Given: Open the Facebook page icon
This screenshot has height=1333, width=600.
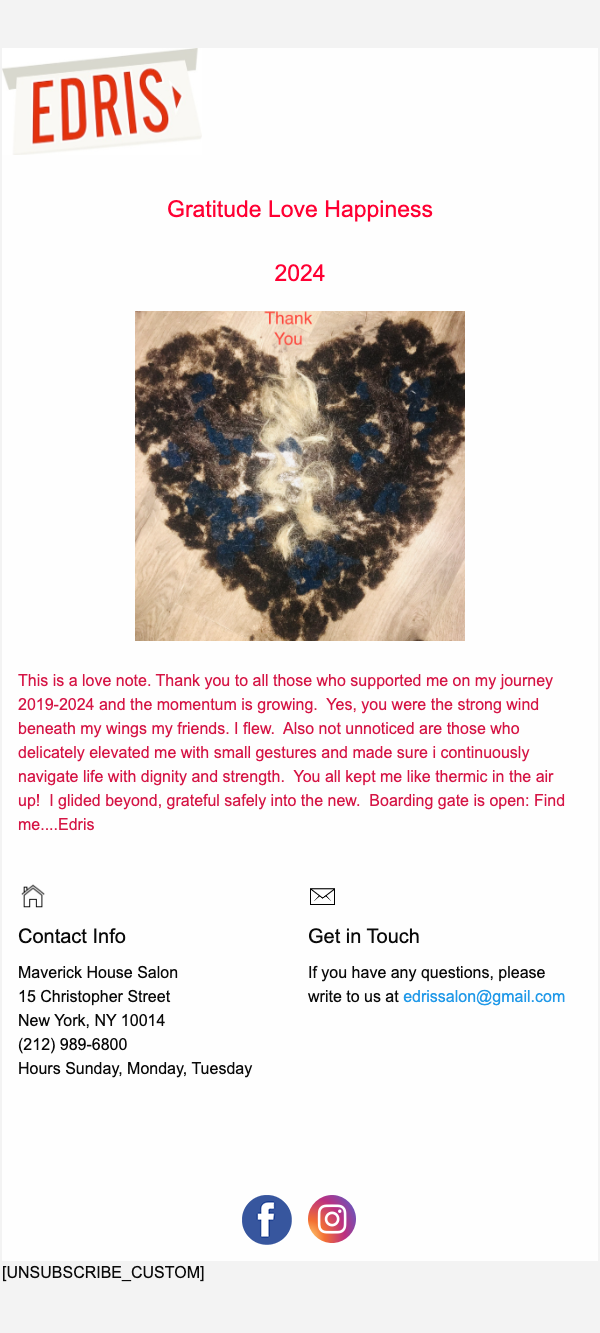Looking at the screenshot, I should tap(267, 1220).
